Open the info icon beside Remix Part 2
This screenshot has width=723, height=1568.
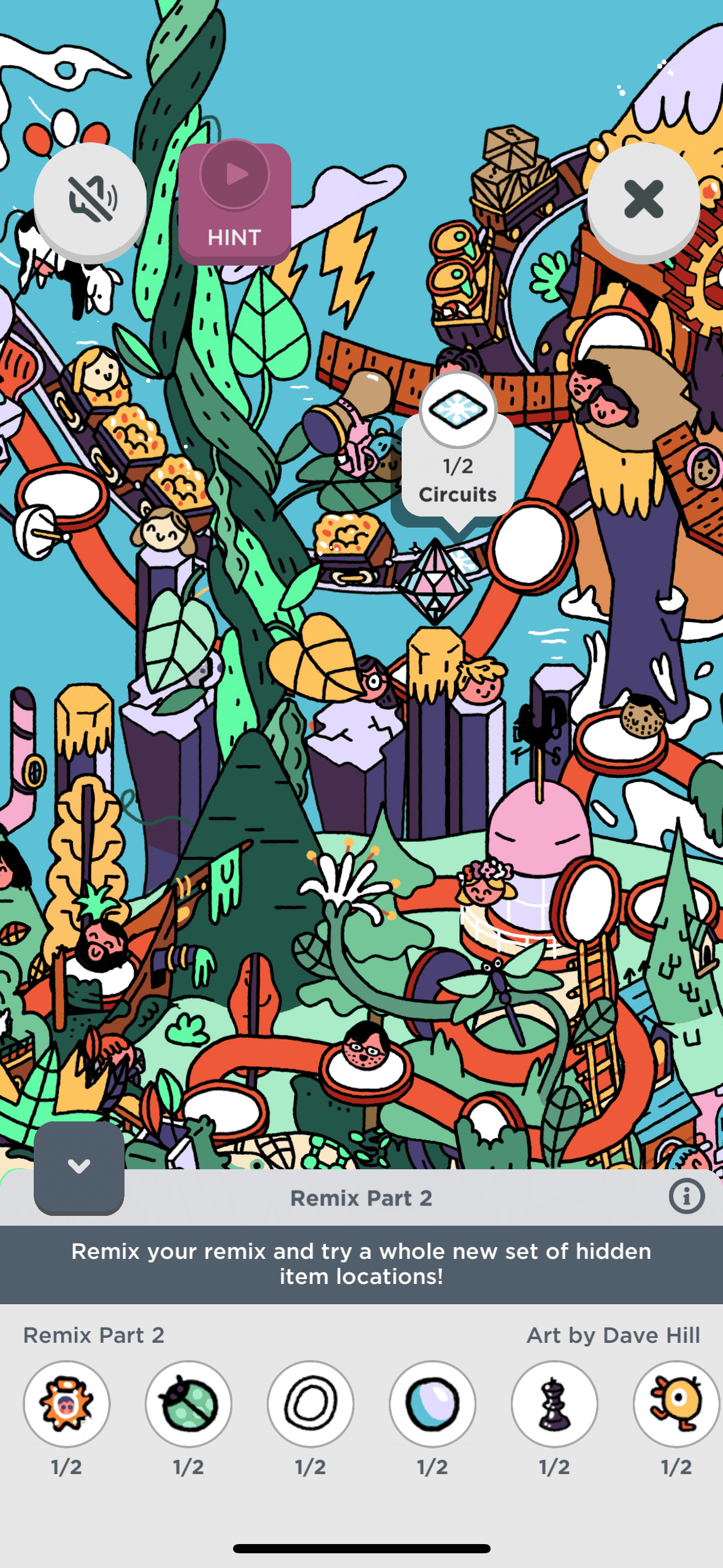(686, 1197)
